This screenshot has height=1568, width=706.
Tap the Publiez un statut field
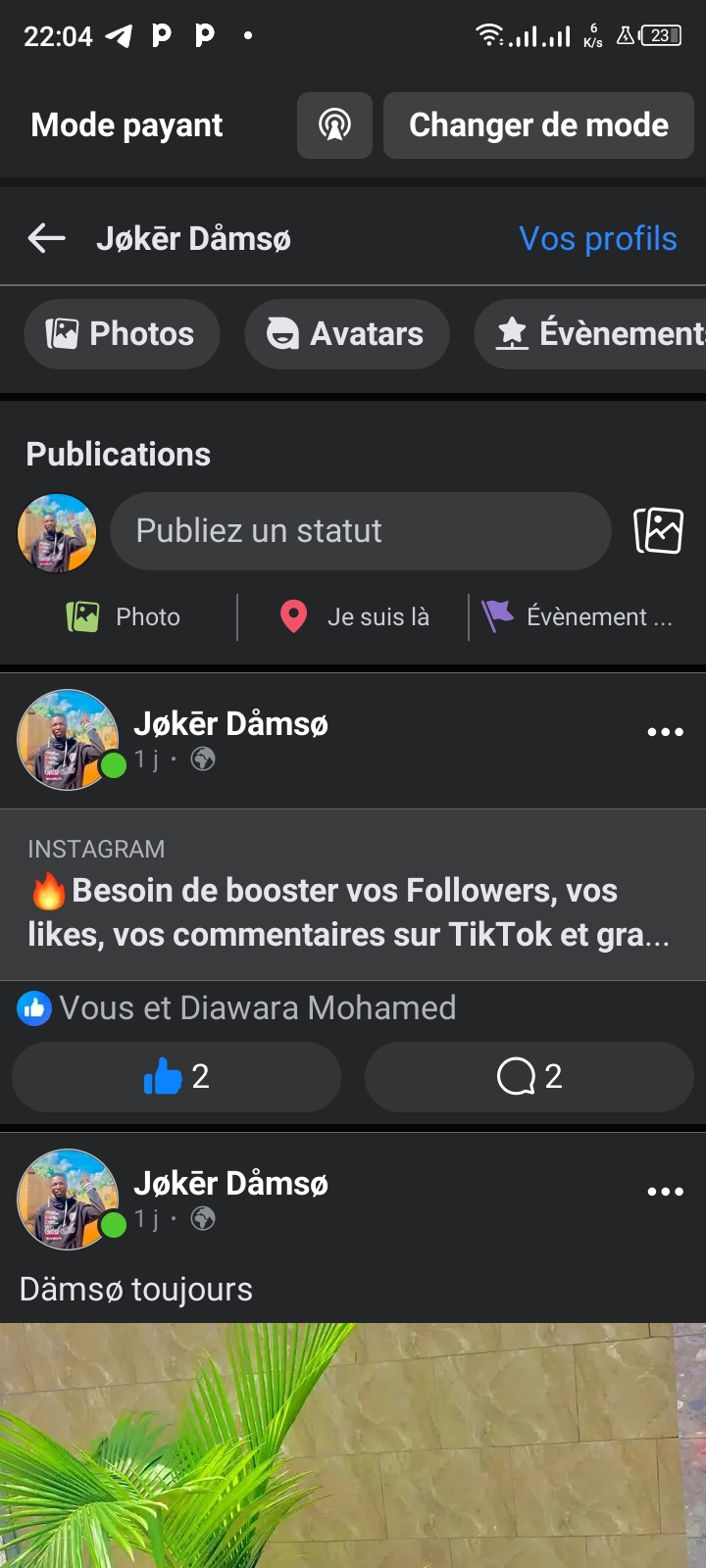click(360, 531)
